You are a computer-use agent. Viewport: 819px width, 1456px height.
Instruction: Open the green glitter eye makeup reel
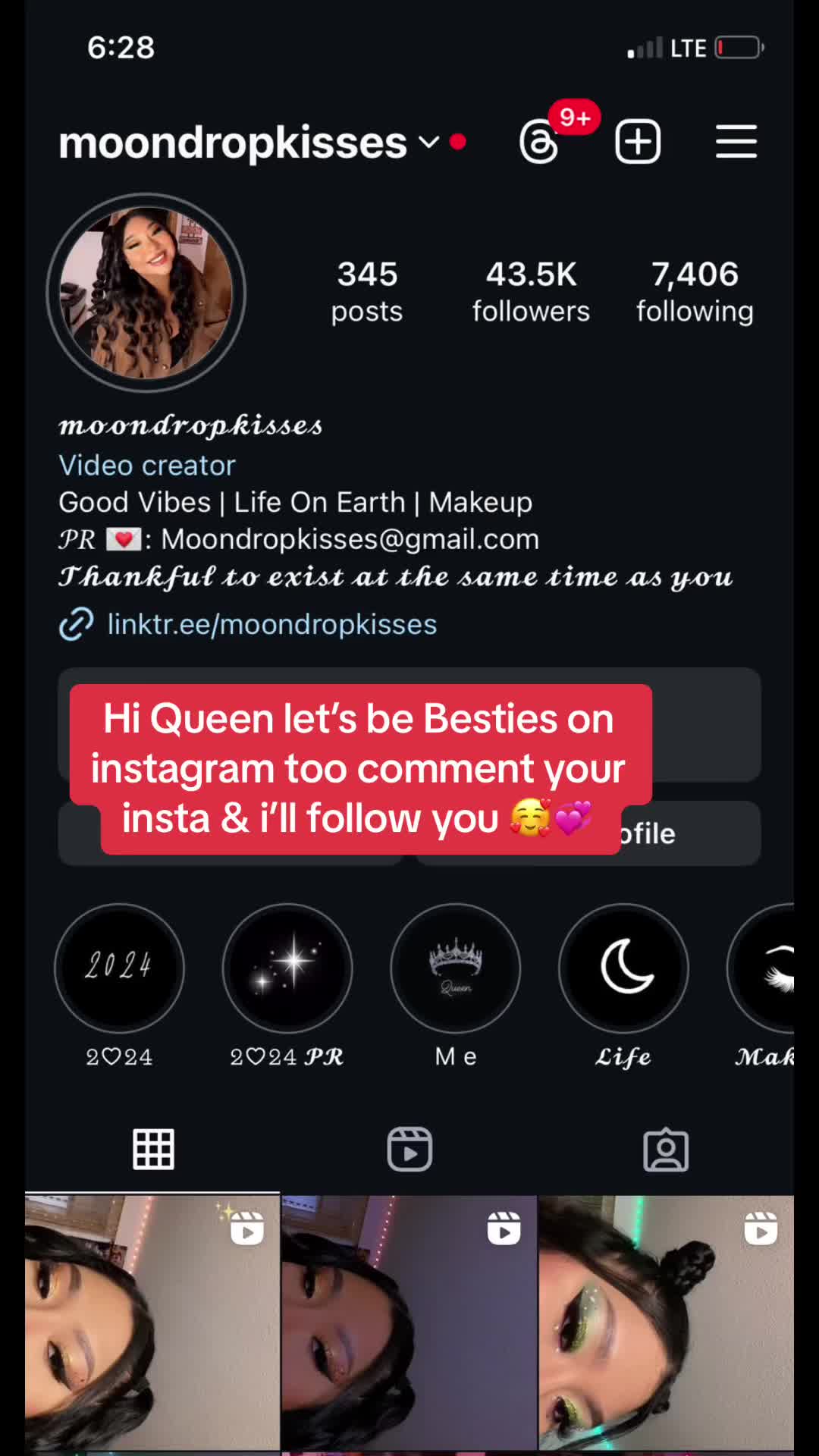pos(666,1323)
